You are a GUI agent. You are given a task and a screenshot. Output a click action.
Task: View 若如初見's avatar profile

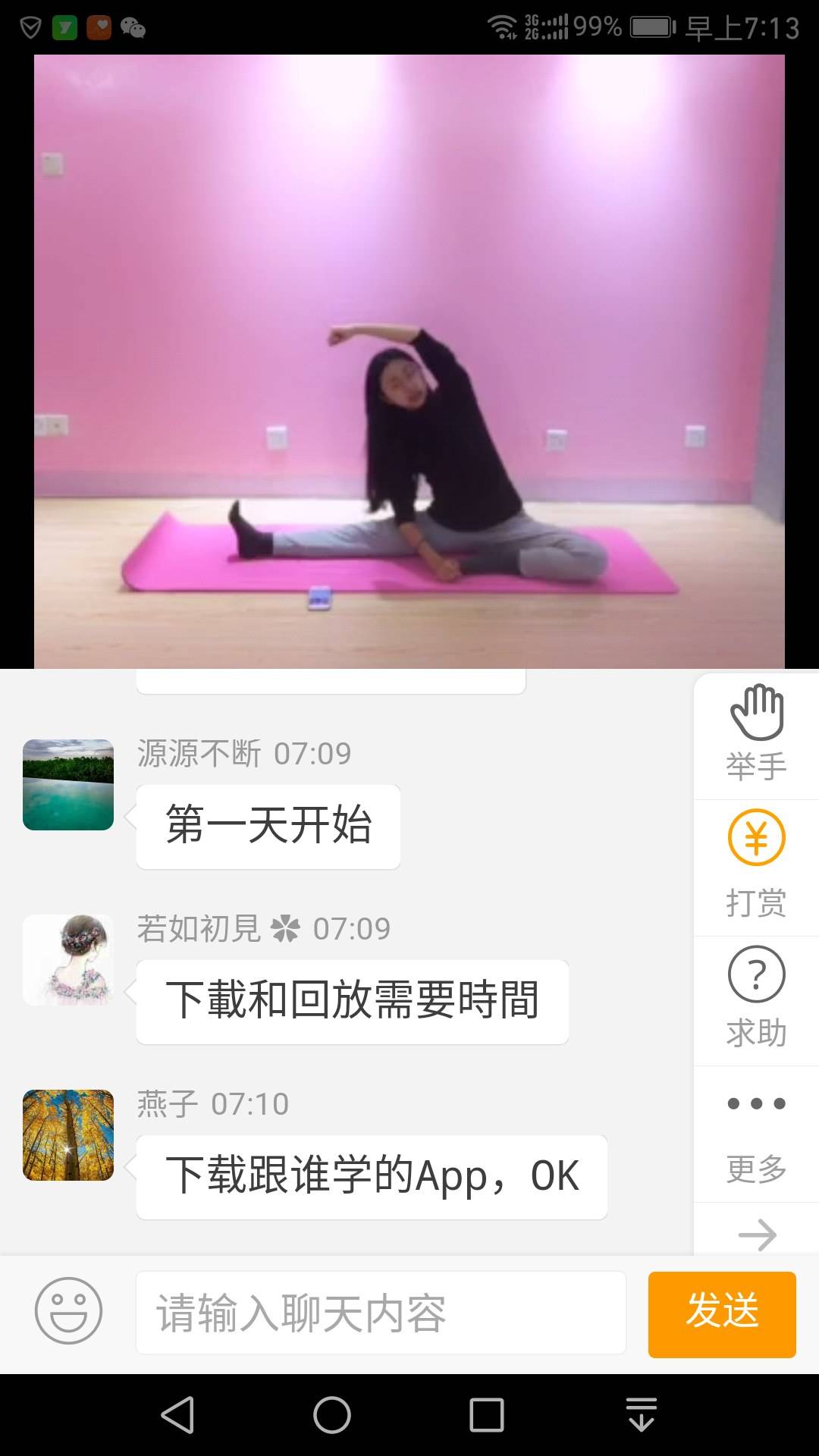(68, 960)
